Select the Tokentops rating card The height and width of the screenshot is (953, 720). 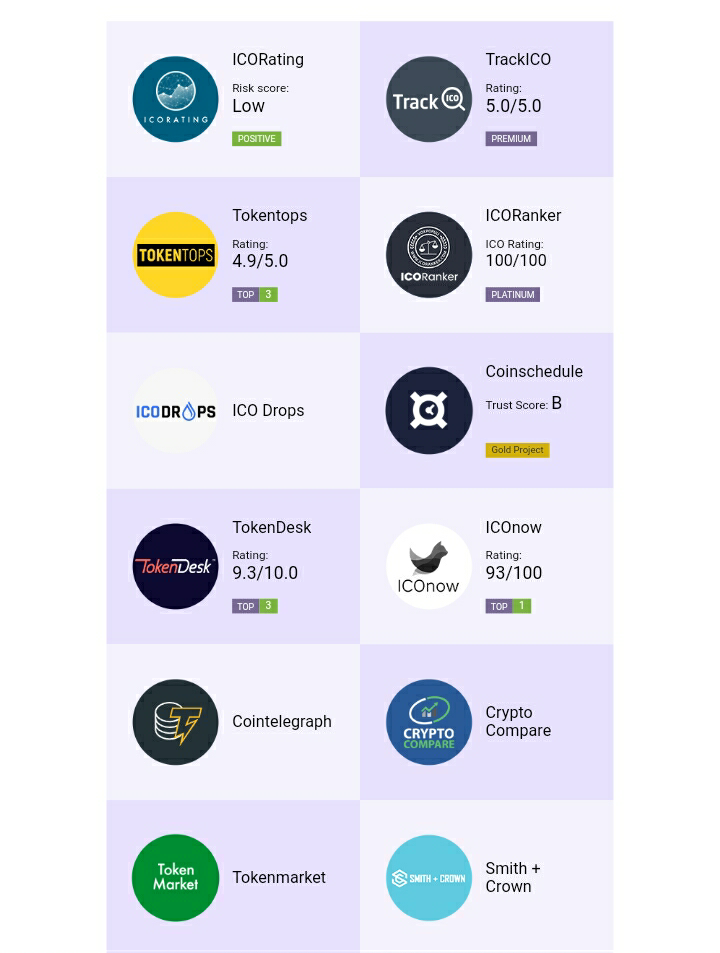pos(233,255)
